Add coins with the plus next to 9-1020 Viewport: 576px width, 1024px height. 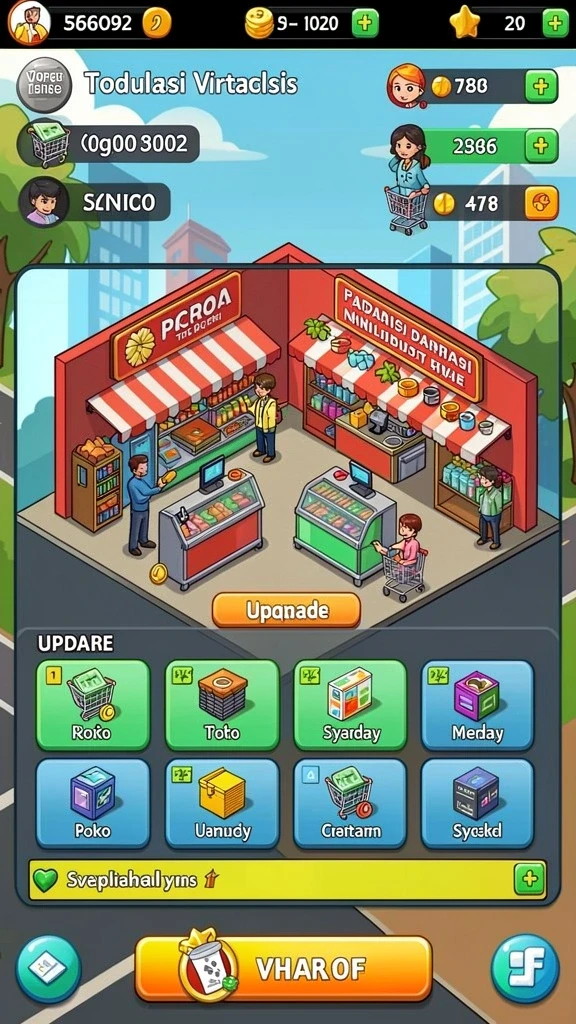pyautogui.click(x=365, y=24)
